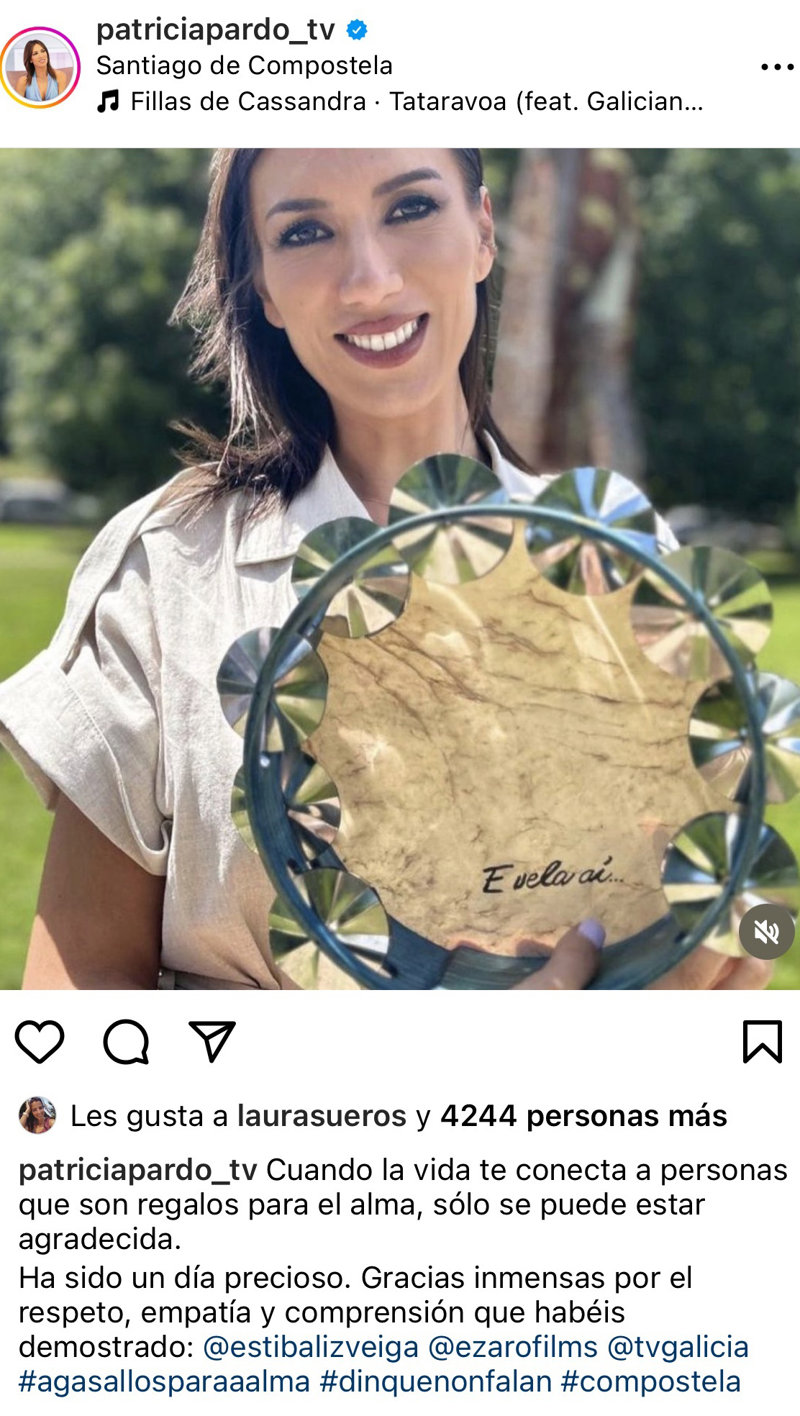The image size is (800, 1416).
Task: Open the Fillas de Cassandra audio track
Action: click(x=400, y=102)
